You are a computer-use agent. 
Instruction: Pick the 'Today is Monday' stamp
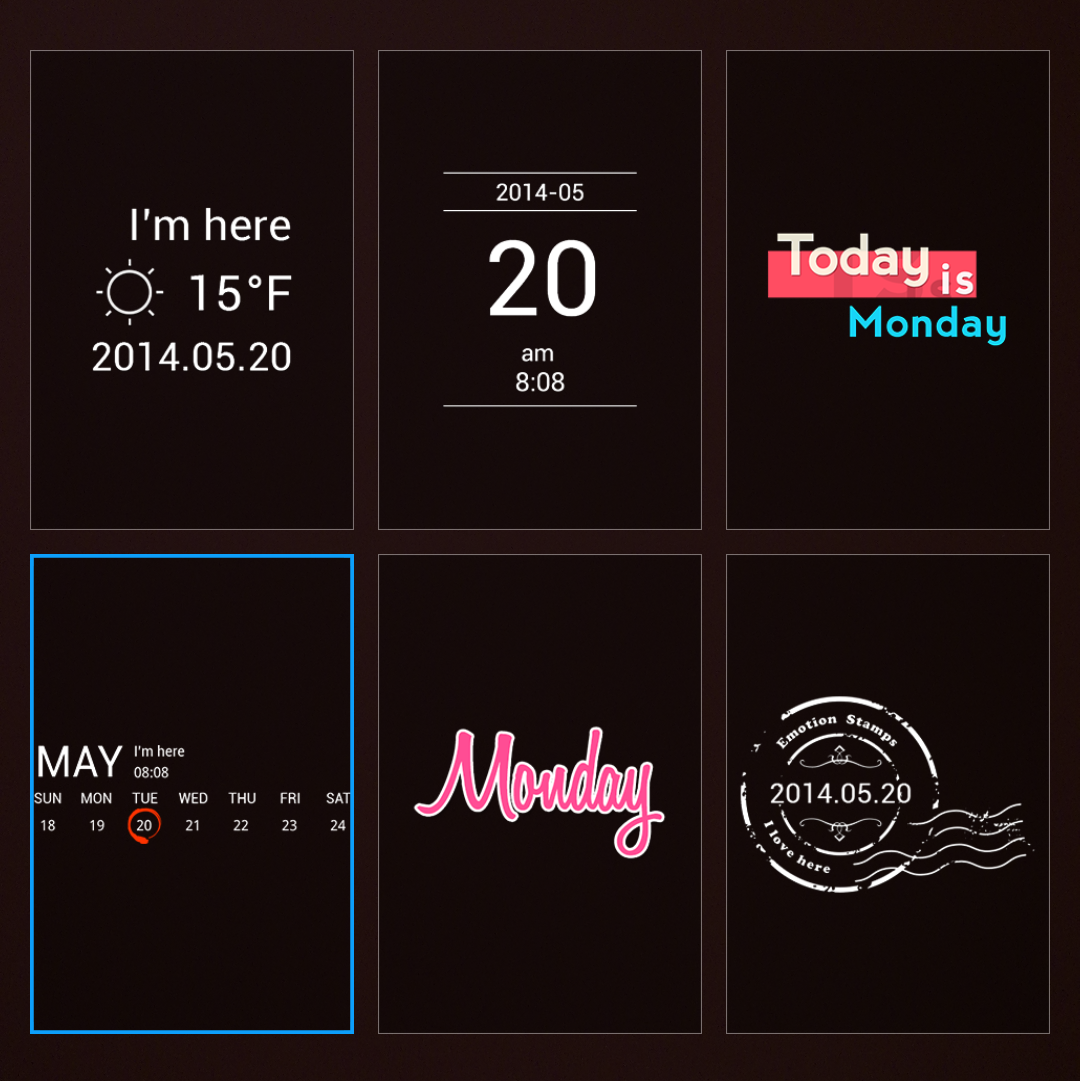click(x=888, y=290)
